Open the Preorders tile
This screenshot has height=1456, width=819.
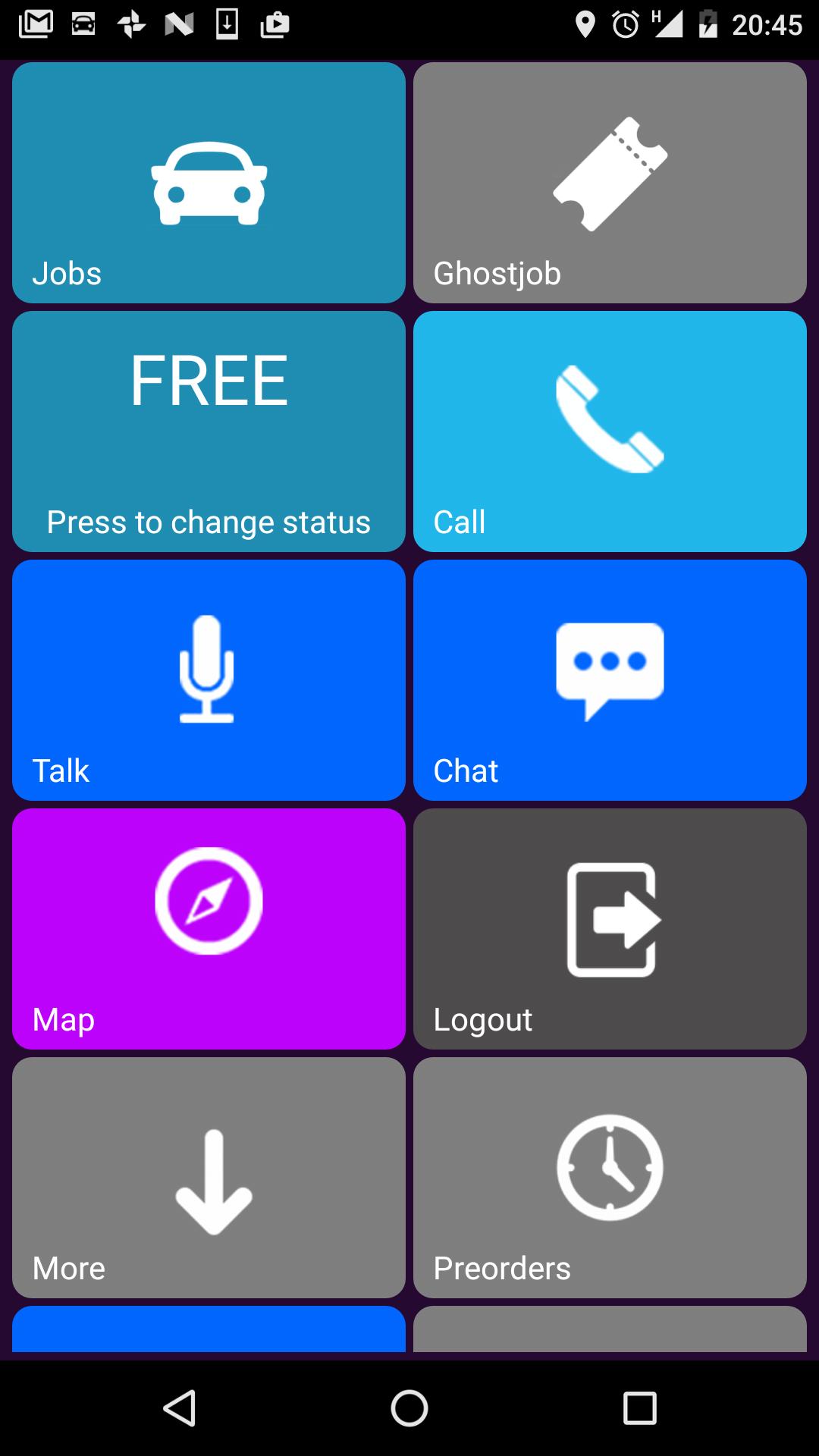[x=610, y=1178]
